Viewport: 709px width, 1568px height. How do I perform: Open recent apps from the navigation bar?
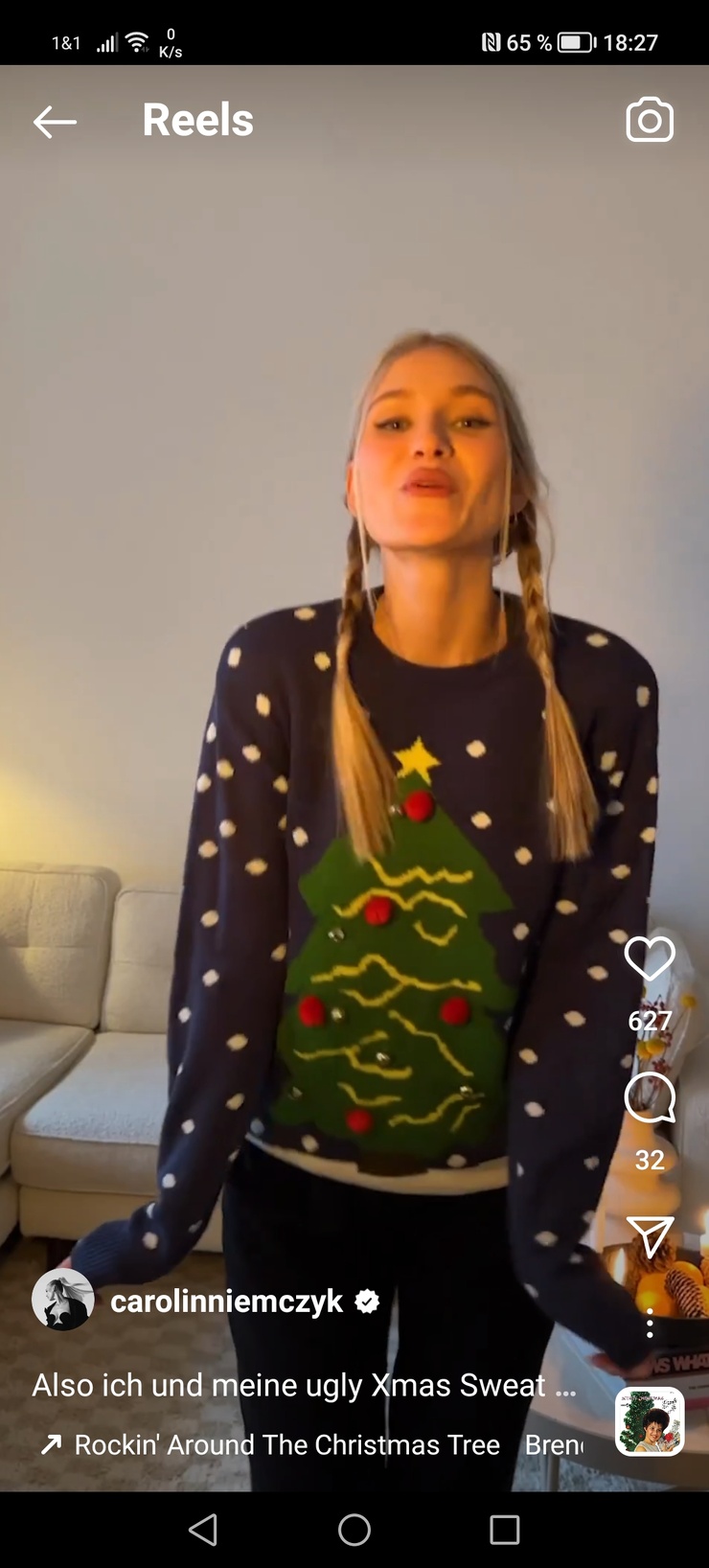[504, 1530]
